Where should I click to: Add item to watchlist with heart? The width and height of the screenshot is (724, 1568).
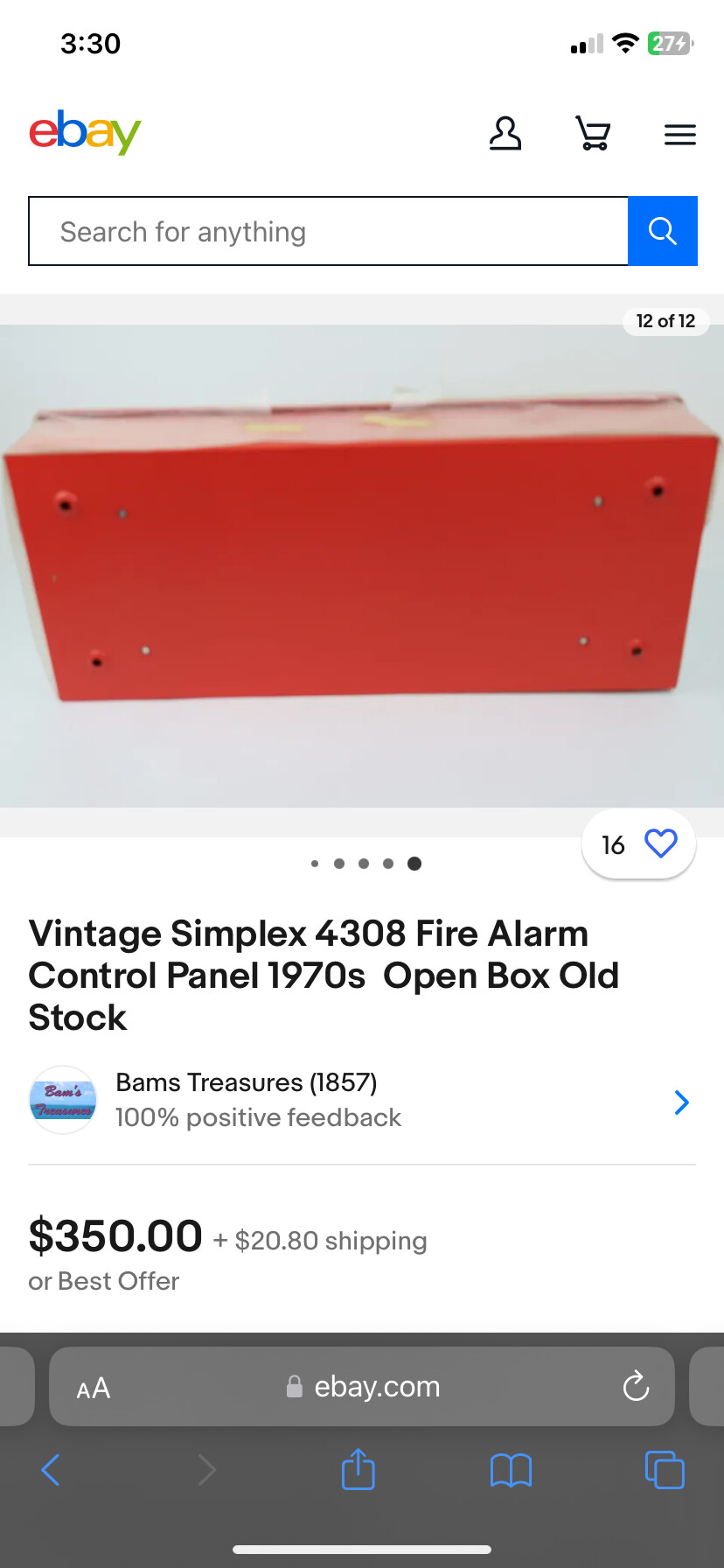pos(660,843)
